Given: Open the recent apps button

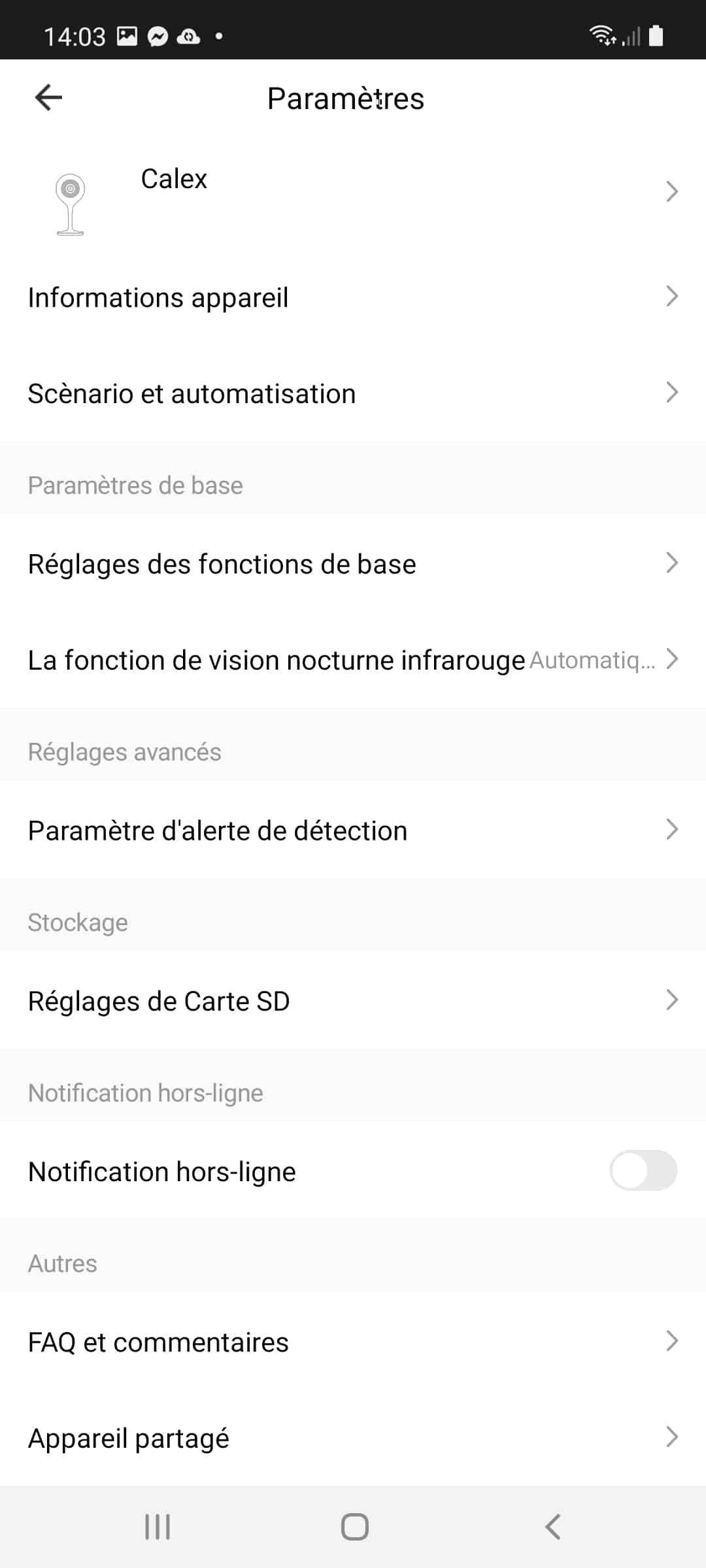Looking at the screenshot, I should pos(158,1527).
